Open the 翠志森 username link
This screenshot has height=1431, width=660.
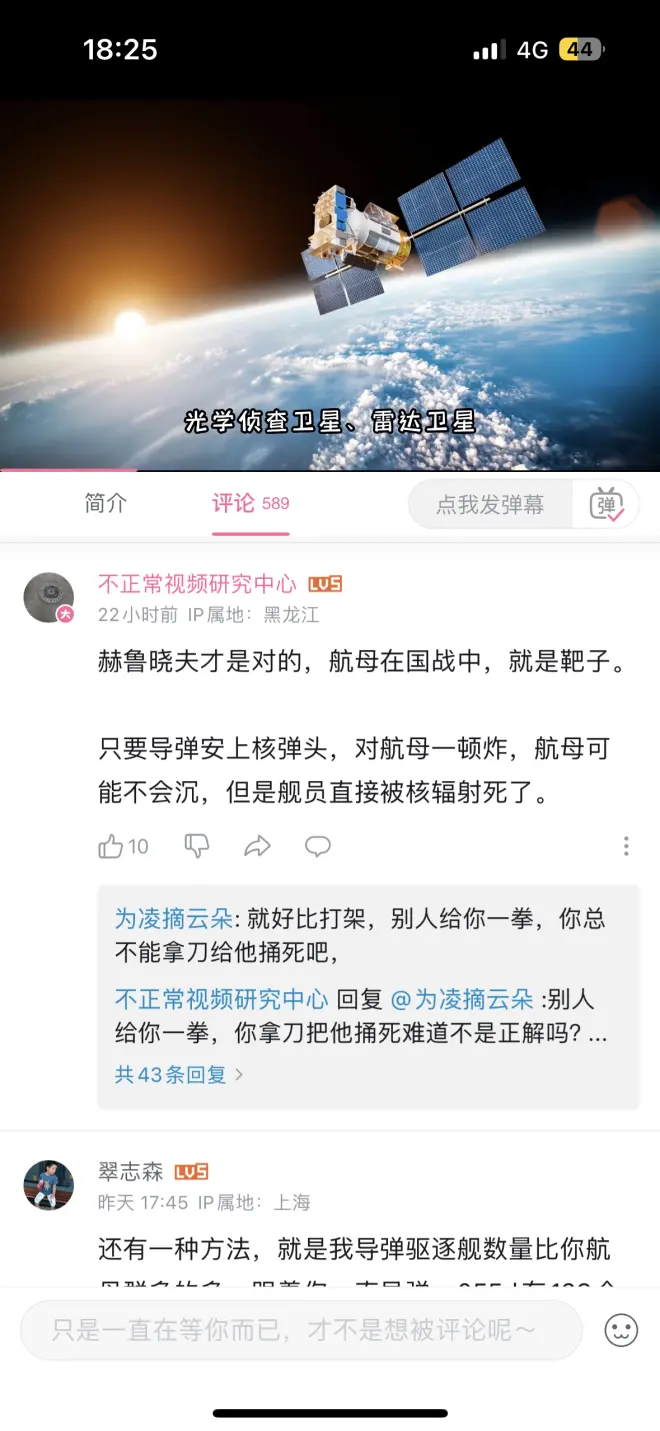point(131,1171)
